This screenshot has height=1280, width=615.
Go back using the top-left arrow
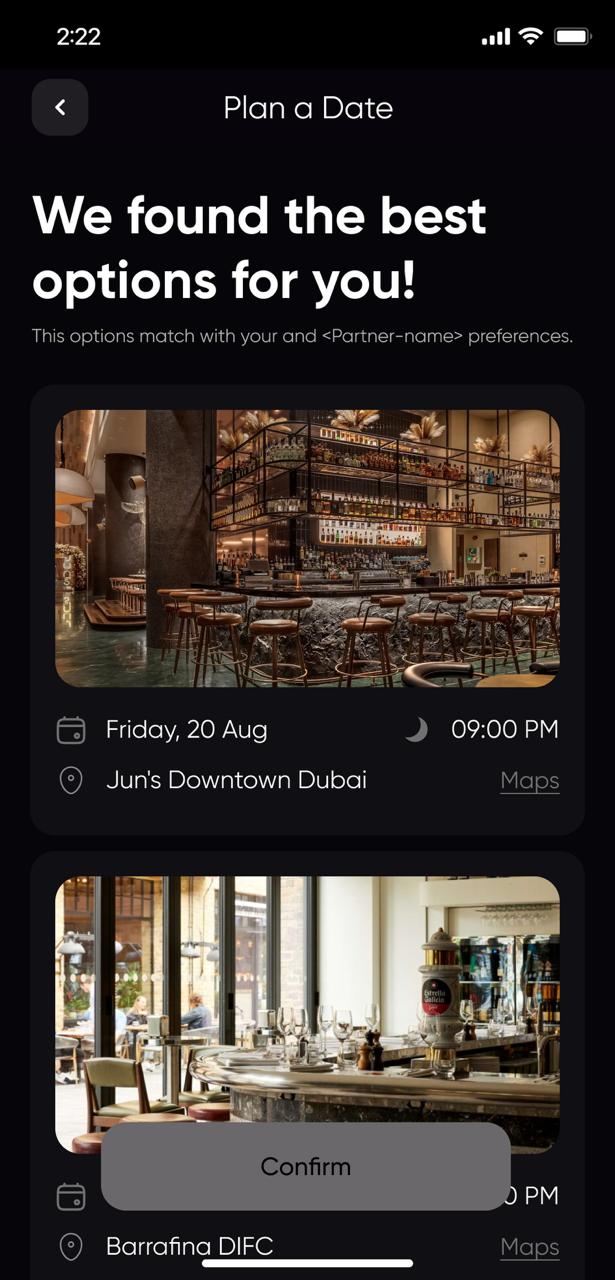[60, 107]
